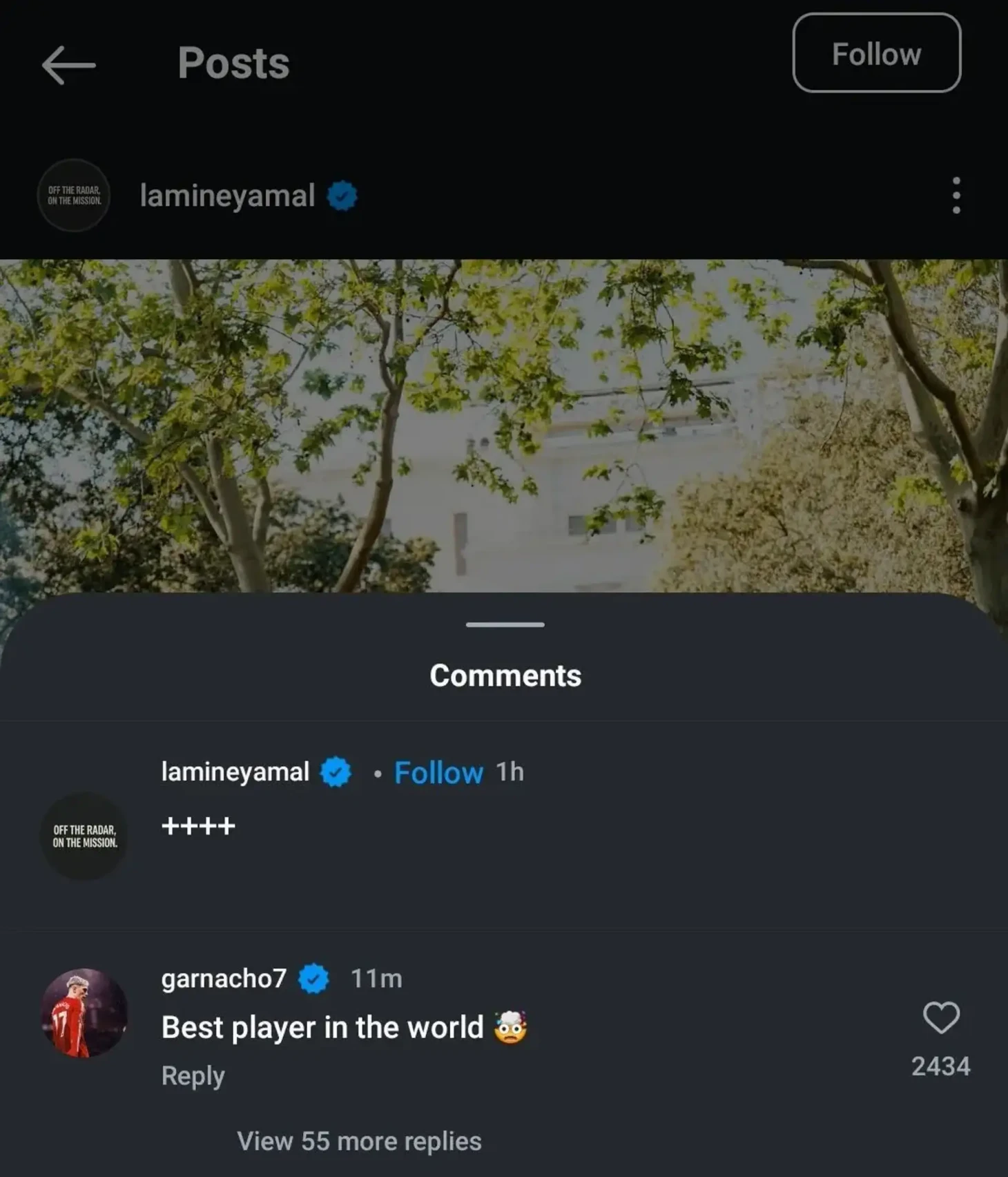Reply to garnacho7's comment
The height and width of the screenshot is (1177, 1008).
[x=193, y=1075]
